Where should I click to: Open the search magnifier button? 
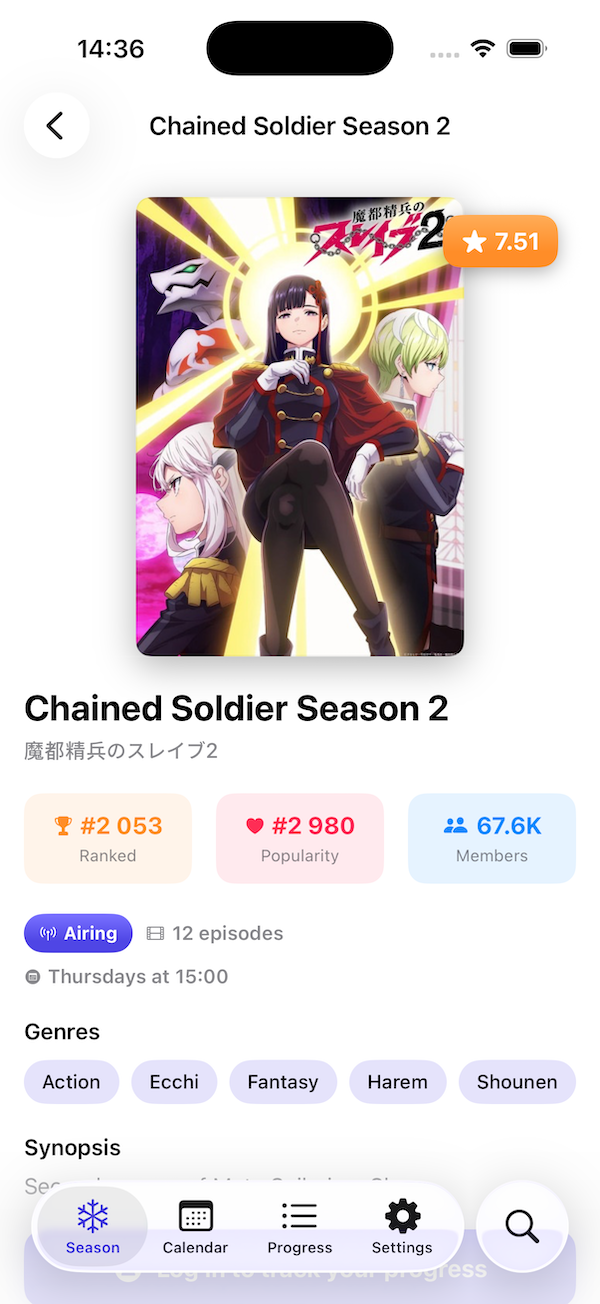[x=522, y=1226]
